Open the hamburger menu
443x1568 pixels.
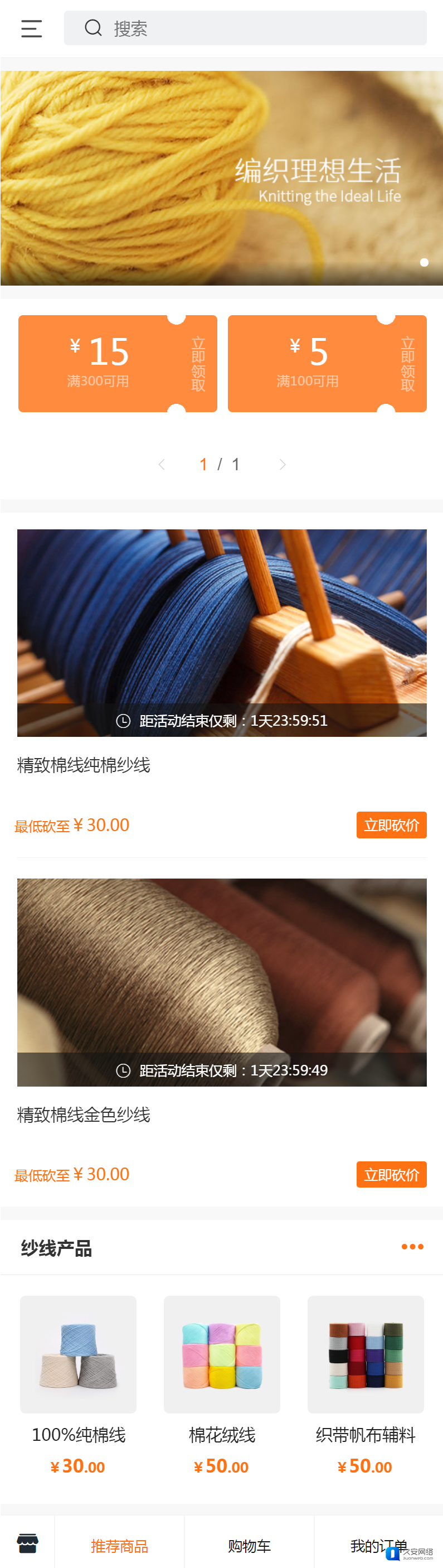click(x=31, y=28)
